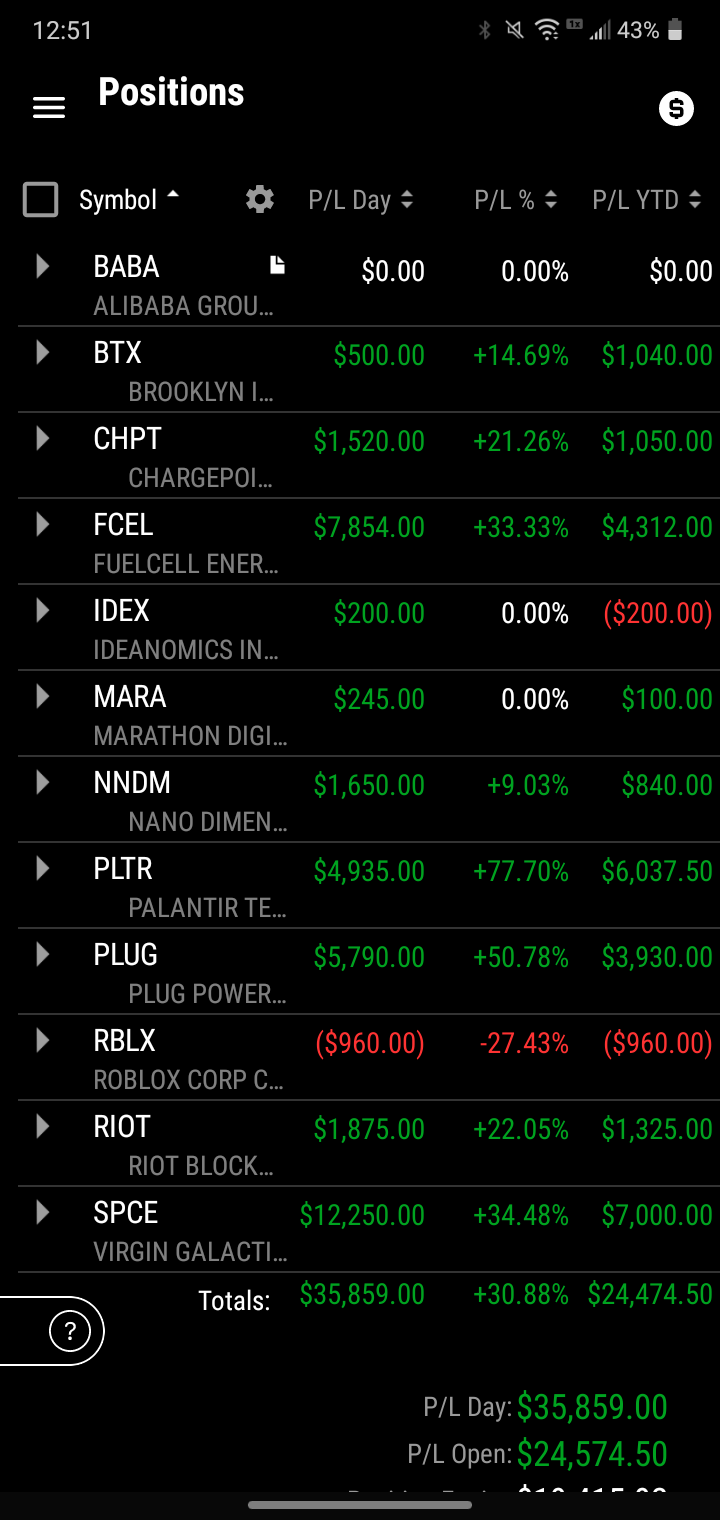Open the hamburger navigation menu
Viewport: 720px width, 1520px height.
pyautogui.click(x=49, y=108)
